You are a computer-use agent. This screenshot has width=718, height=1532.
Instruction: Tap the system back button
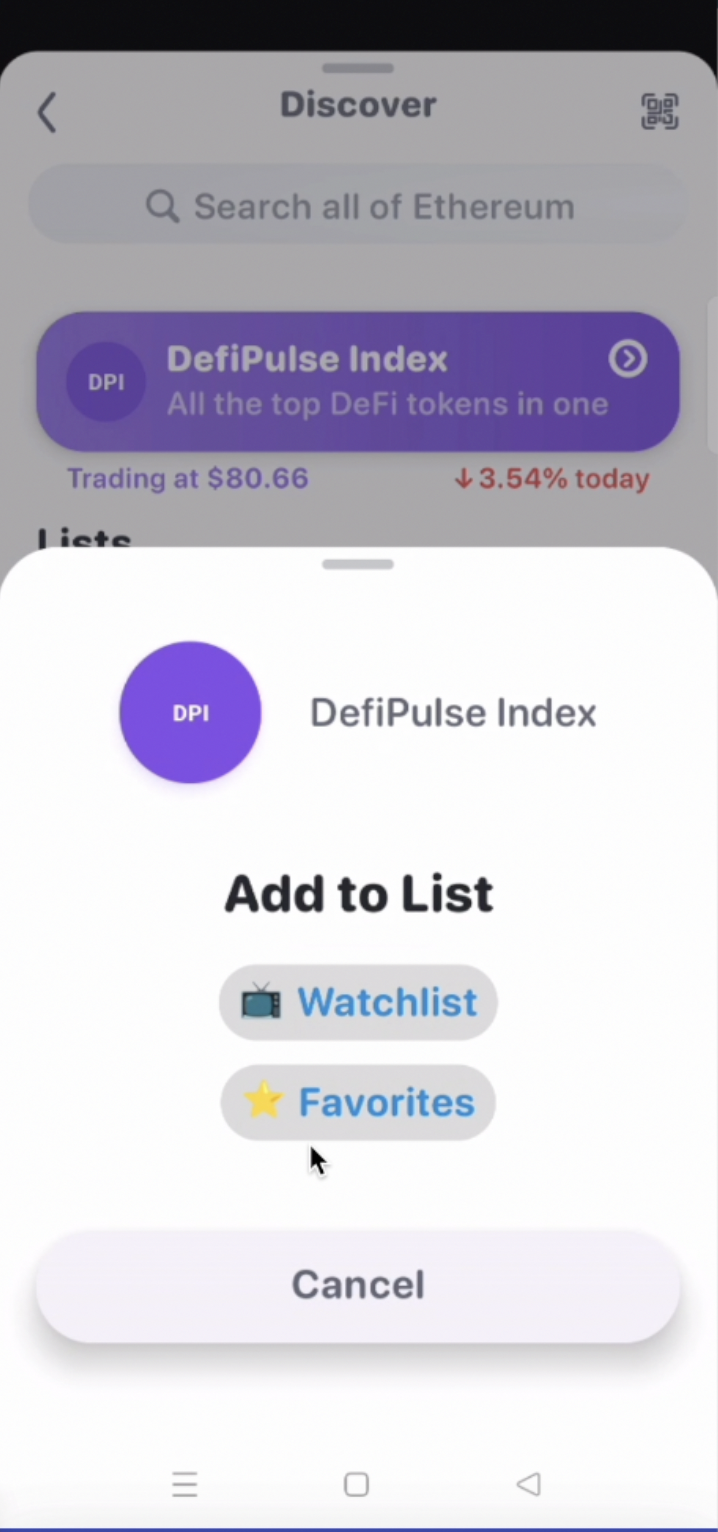[x=529, y=1484]
